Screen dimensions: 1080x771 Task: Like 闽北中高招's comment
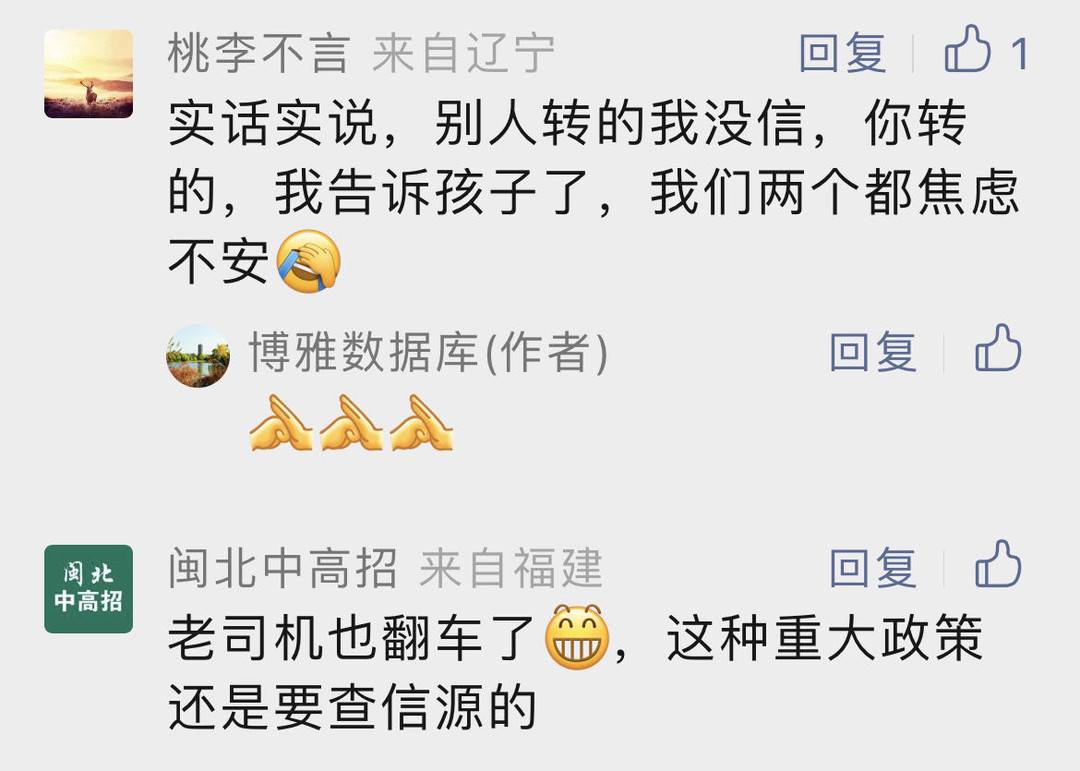[x=998, y=565]
